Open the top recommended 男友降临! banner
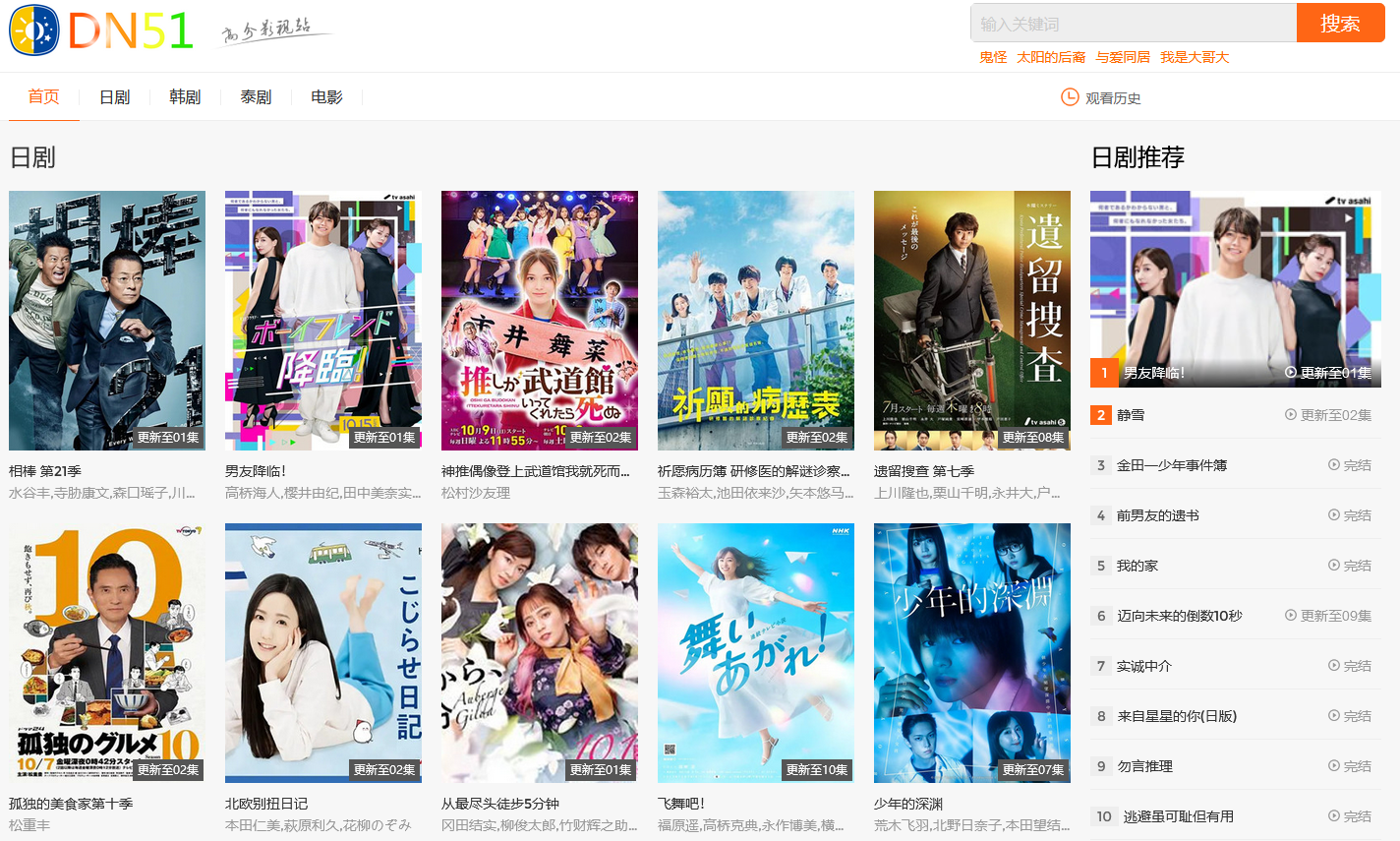 tap(1235, 288)
